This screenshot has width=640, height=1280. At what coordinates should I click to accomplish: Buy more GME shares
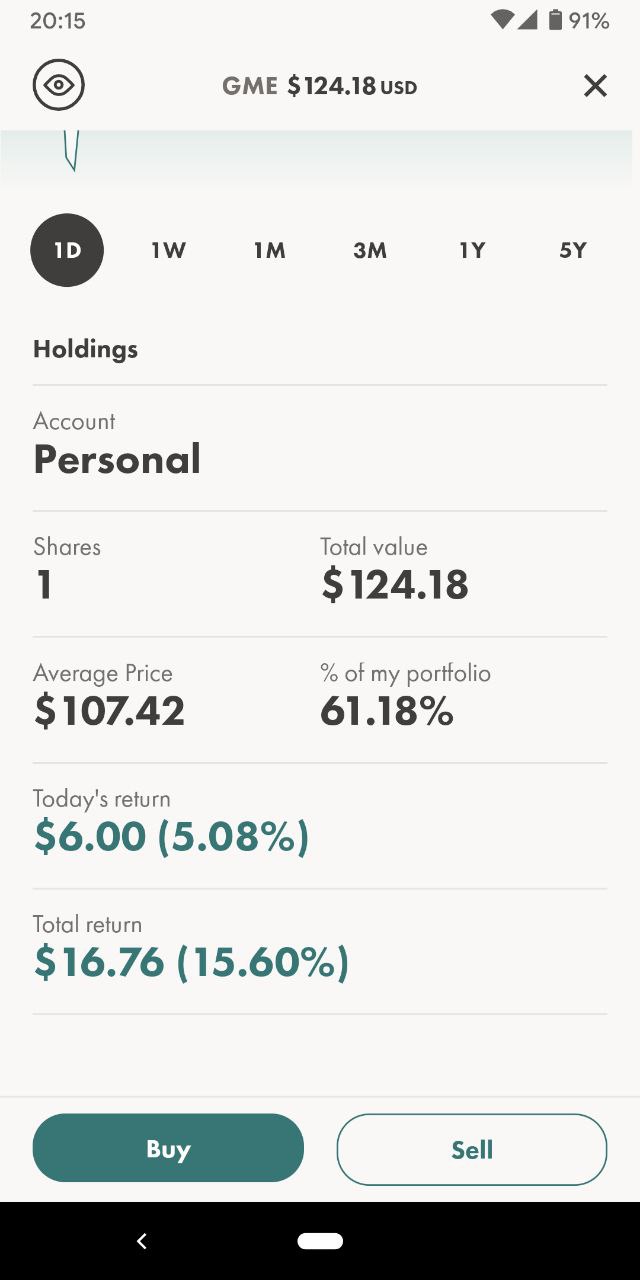168,1149
